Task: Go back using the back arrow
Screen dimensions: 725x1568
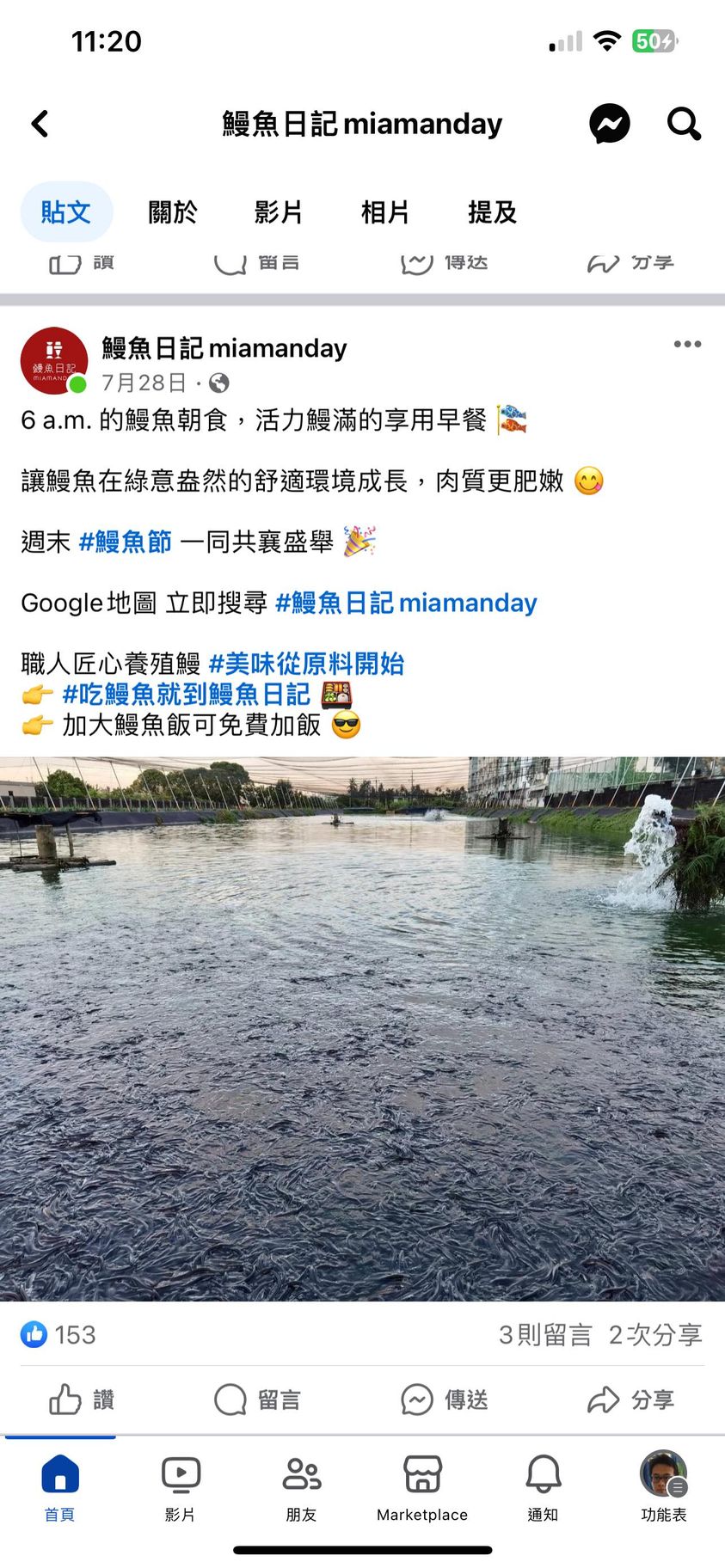Action: pyautogui.click(x=40, y=124)
